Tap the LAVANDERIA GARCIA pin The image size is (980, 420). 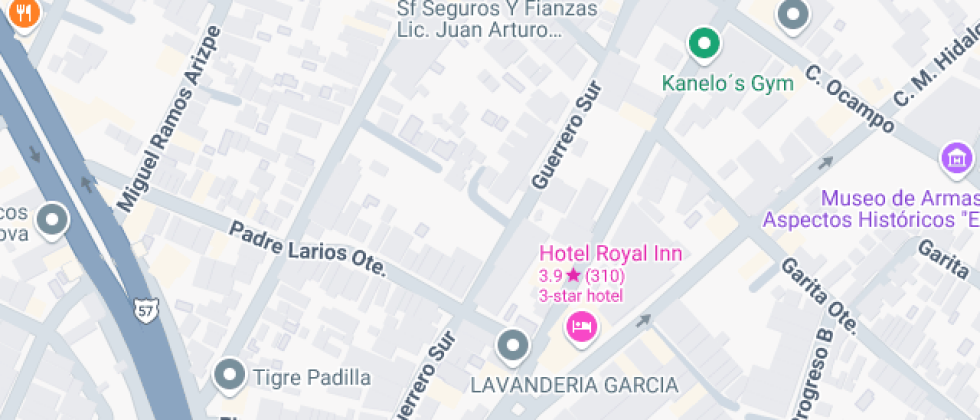(513, 346)
